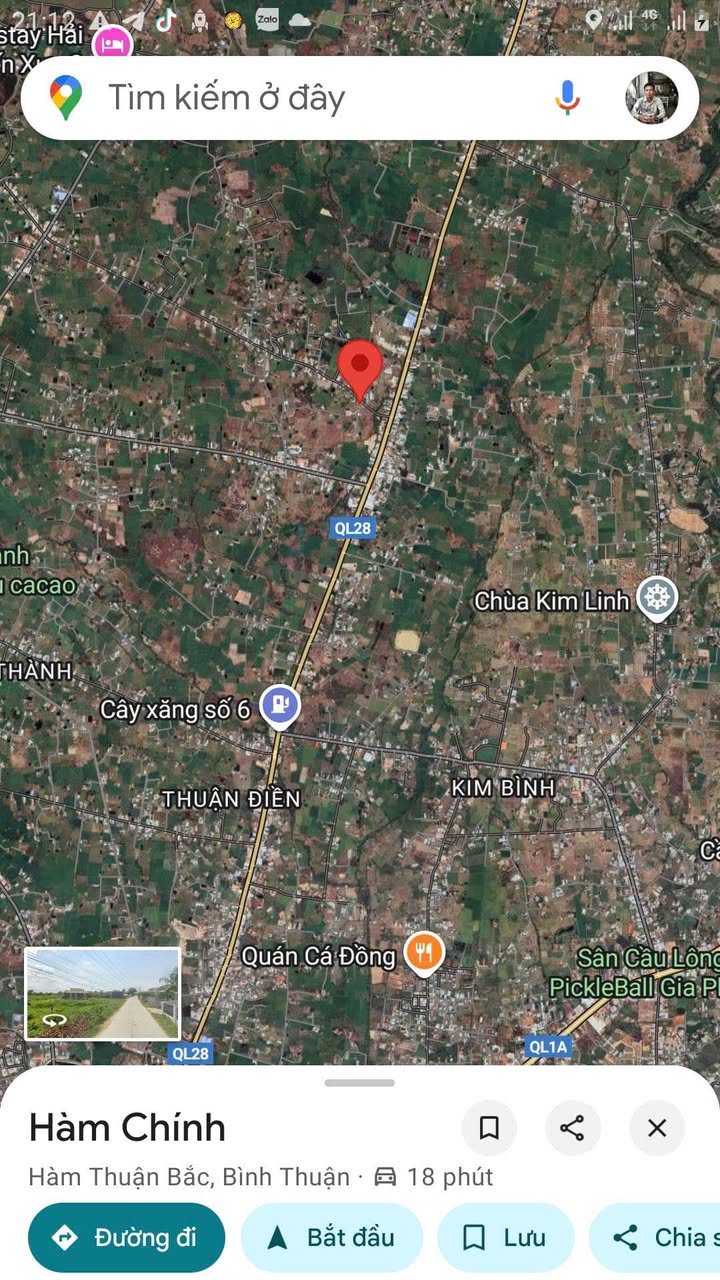Tap the Chia sẻ share chip
Screen dimensions: 720x1280
click(x=655, y=1238)
